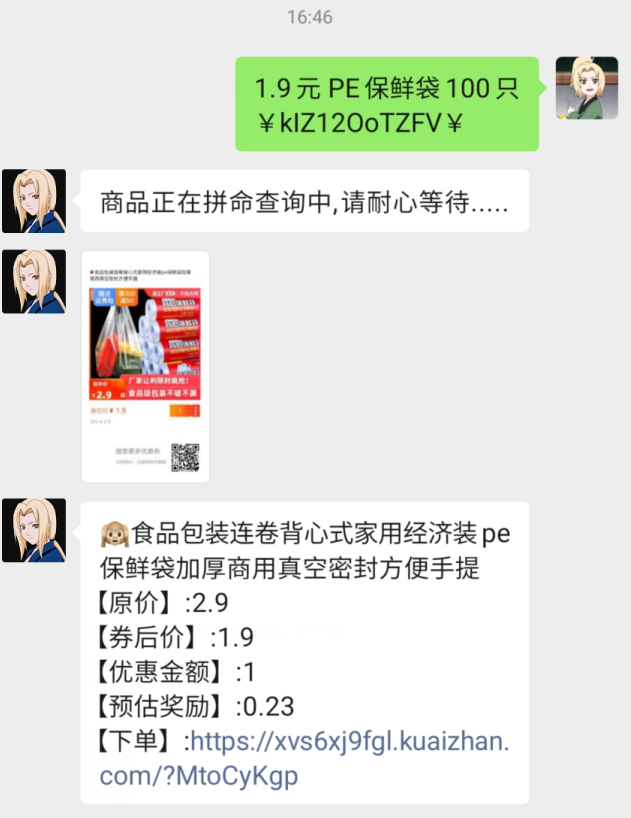This screenshot has height=818, width=631.
Task: Open the product coupon image message
Action: tap(144, 366)
